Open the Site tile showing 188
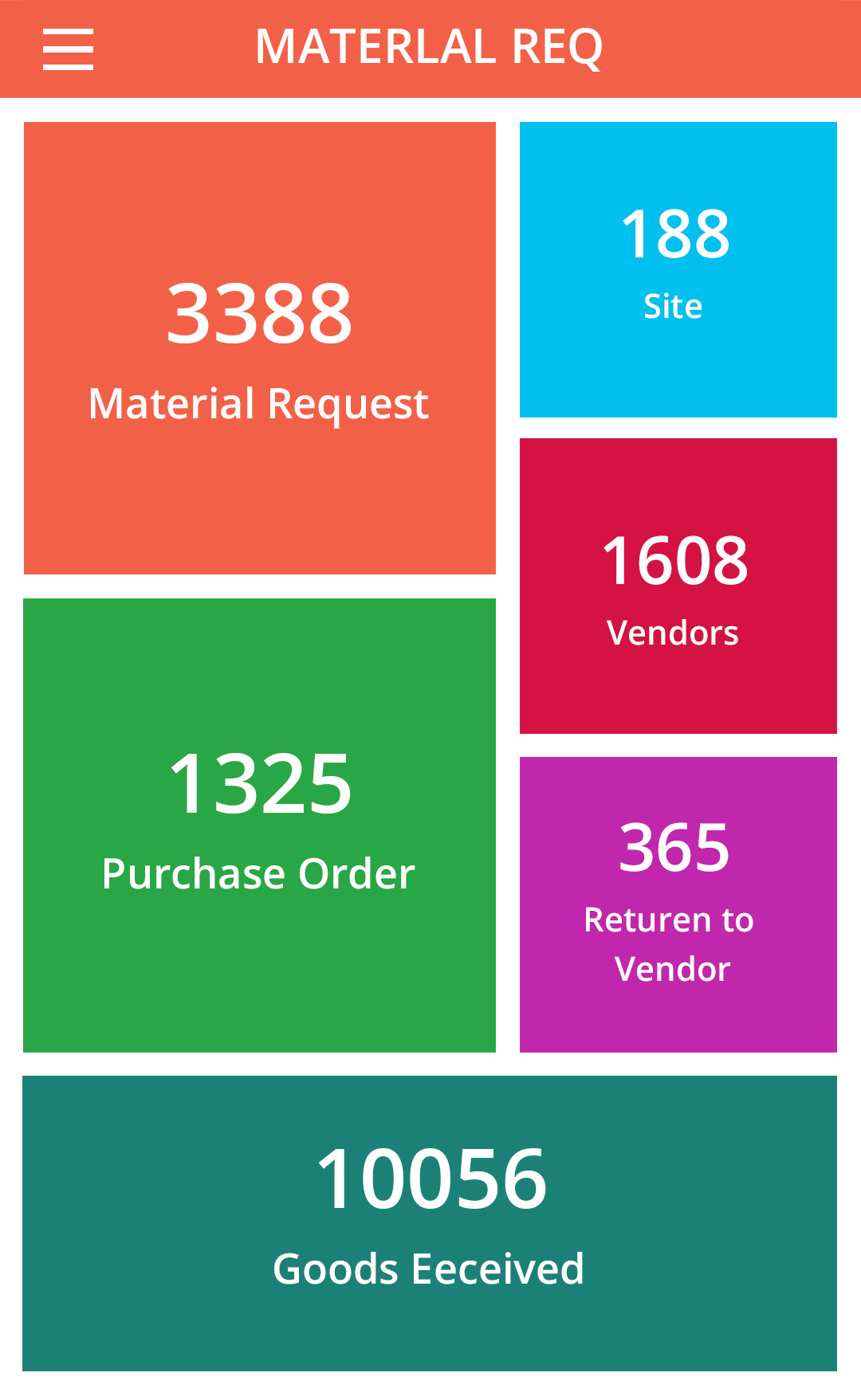Viewport: 861px width, 1400px height. [x=678, y=269]
